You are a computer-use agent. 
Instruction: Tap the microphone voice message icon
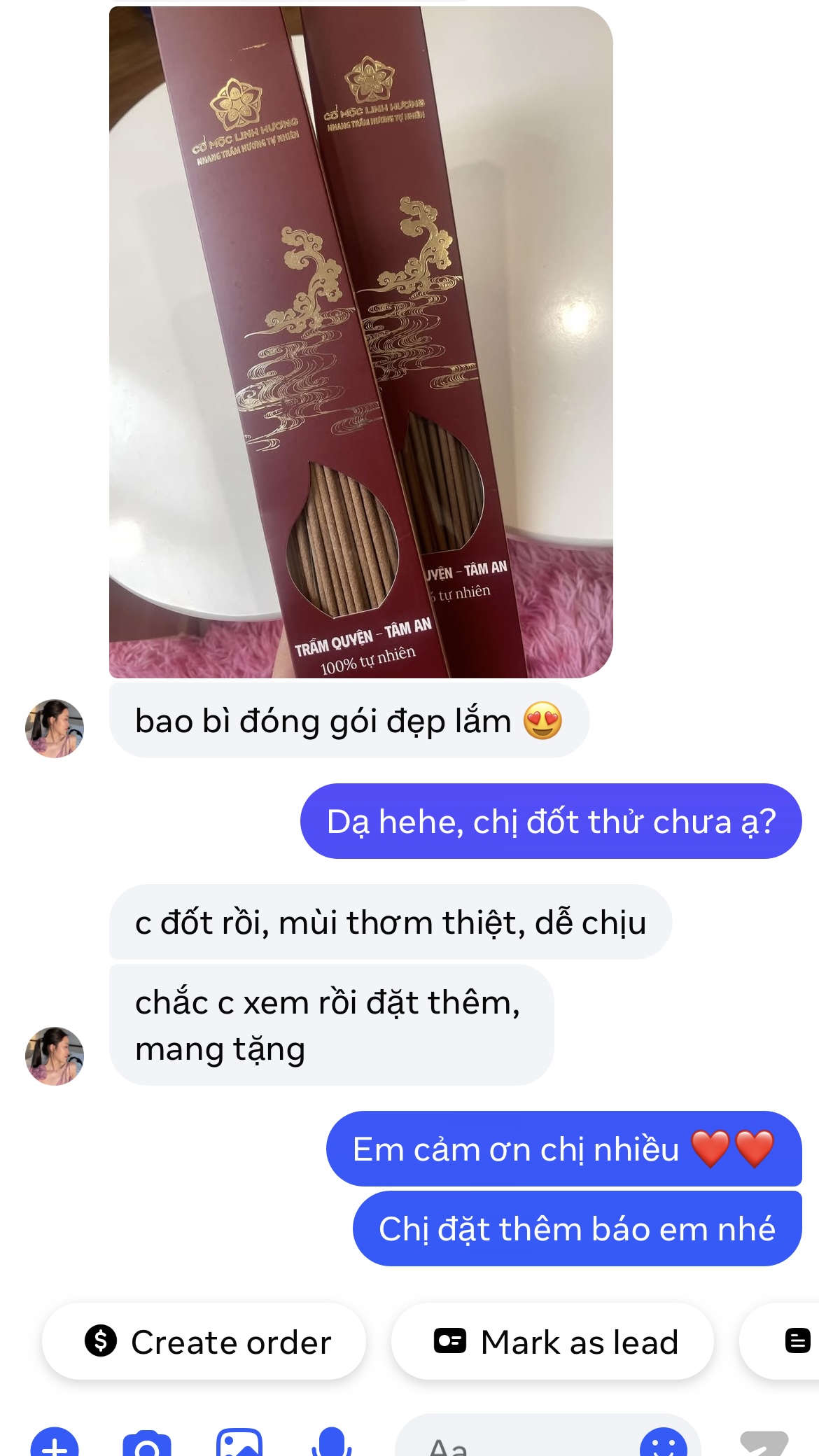[x=332, y=1443]
